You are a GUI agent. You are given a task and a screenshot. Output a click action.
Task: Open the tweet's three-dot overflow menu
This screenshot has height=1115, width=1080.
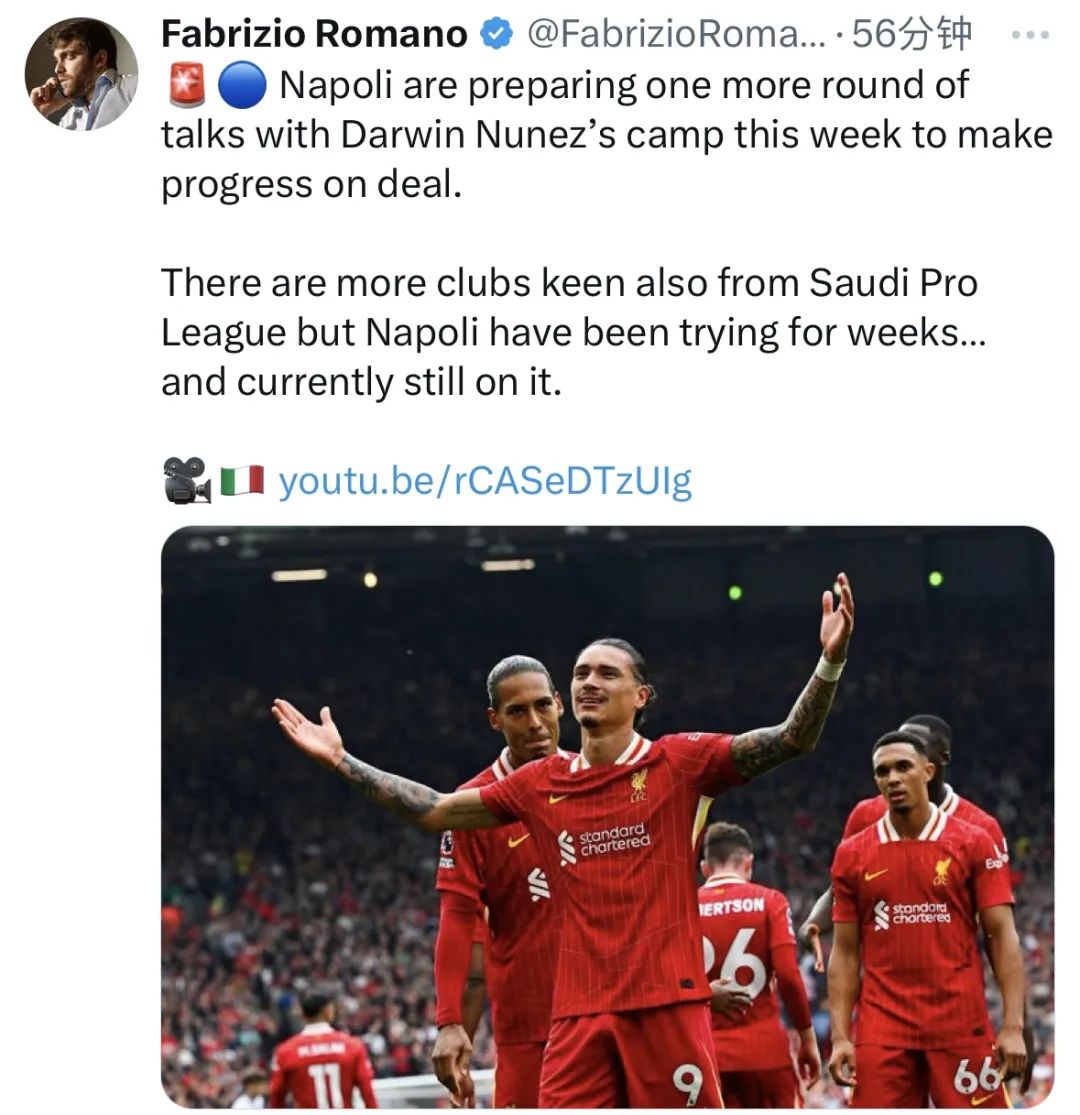[1029, 34]
